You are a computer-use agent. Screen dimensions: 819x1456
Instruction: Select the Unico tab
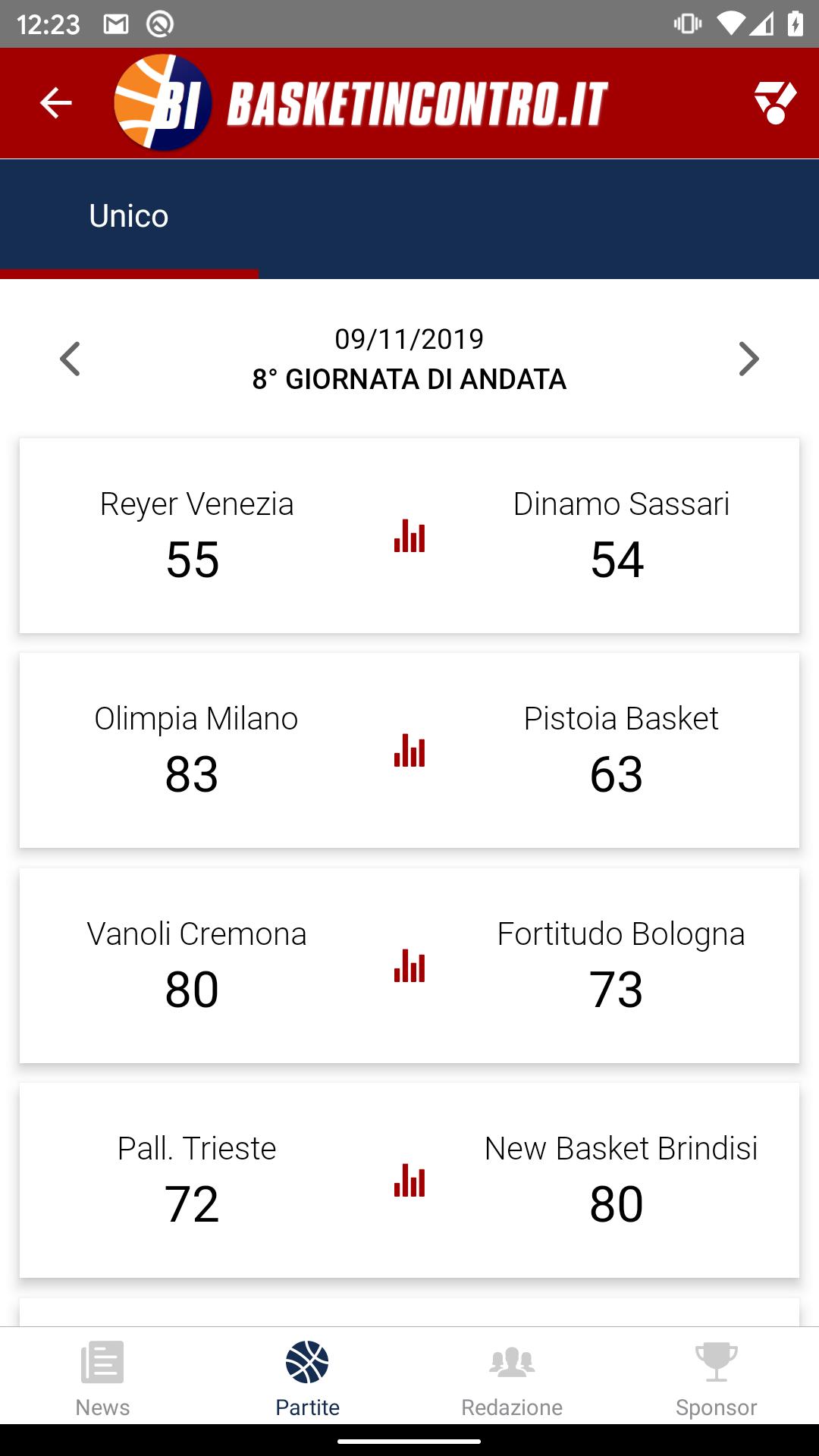coord(129,217)
